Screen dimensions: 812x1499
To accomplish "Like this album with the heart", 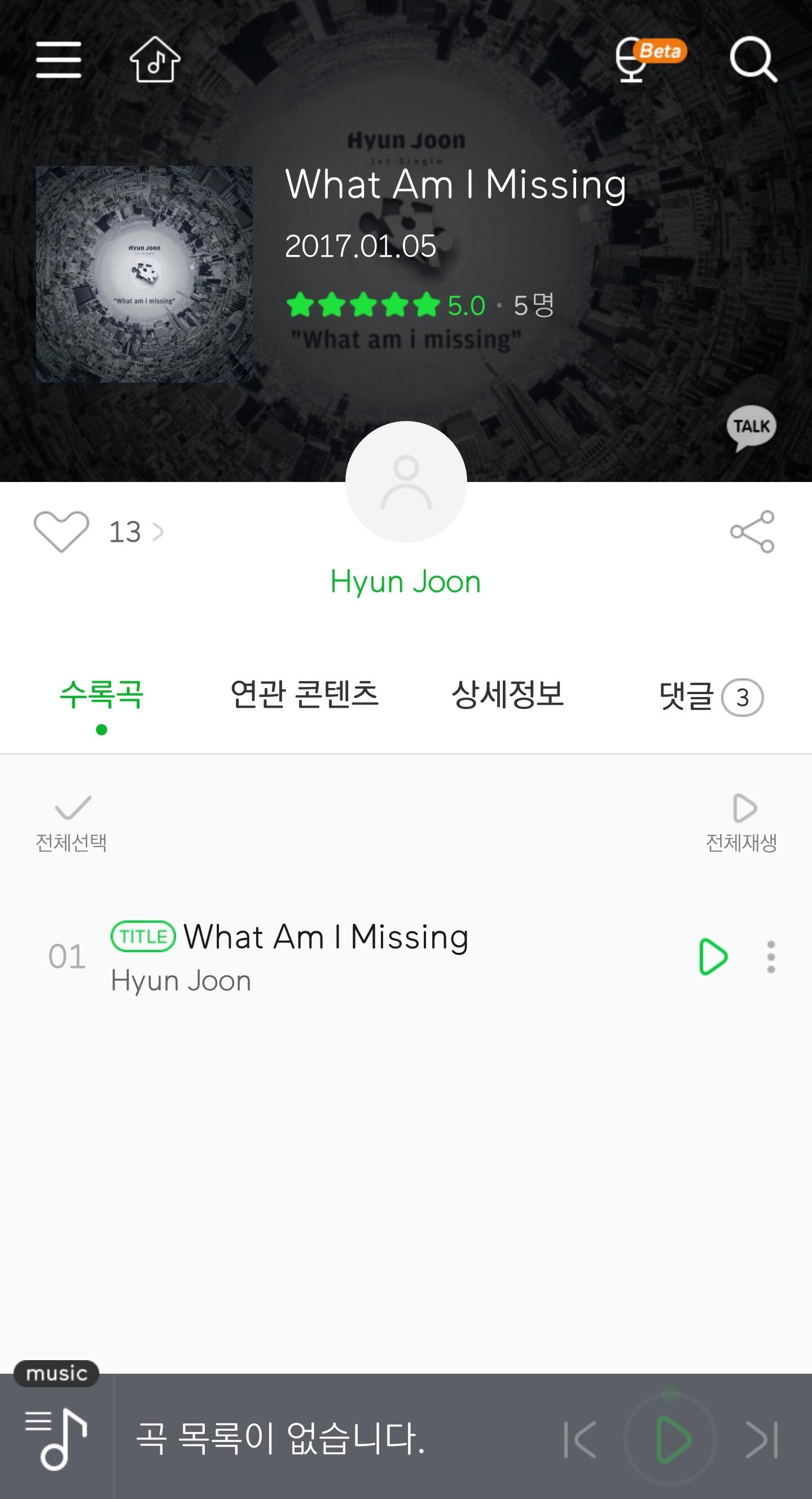I will click(x=61, y=531).
